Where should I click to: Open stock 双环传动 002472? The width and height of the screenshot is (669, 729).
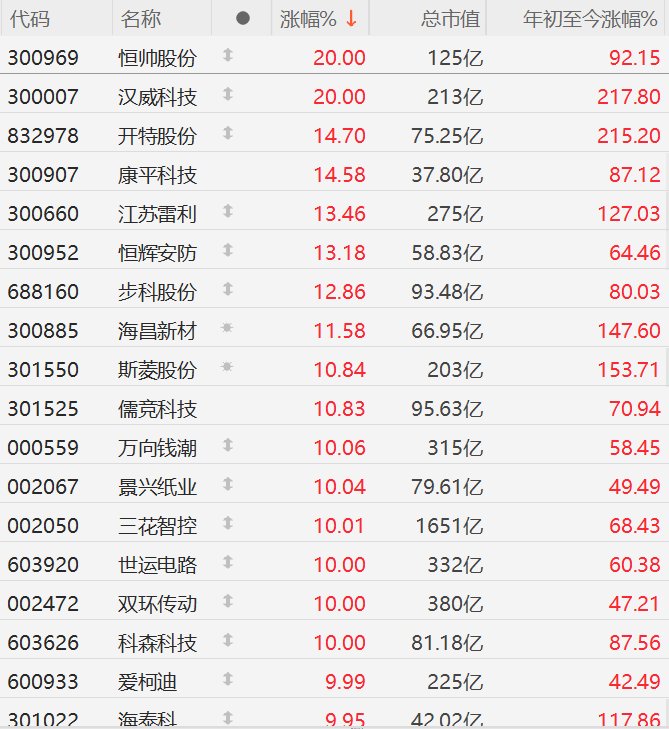tap(334, 604)
